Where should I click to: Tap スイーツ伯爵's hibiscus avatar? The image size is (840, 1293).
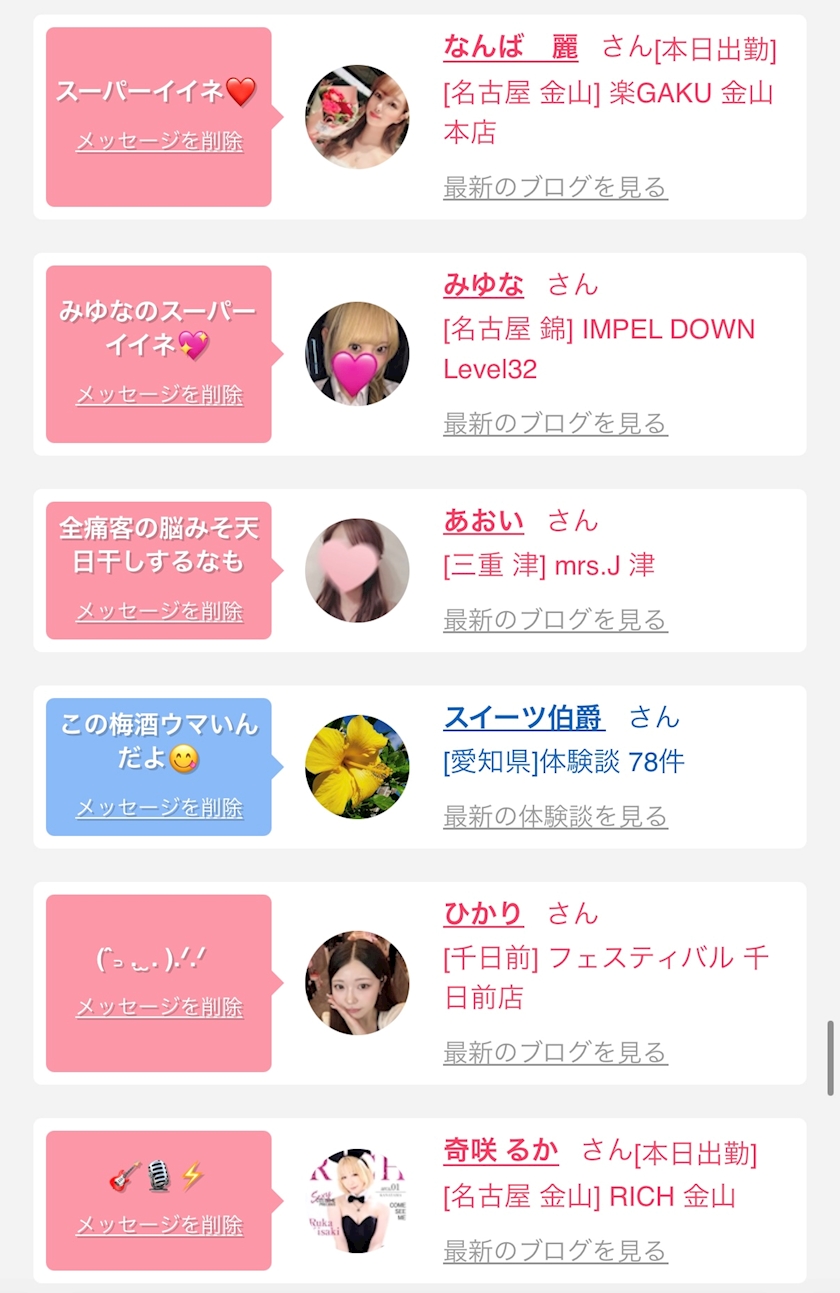[x=357, y=766]
